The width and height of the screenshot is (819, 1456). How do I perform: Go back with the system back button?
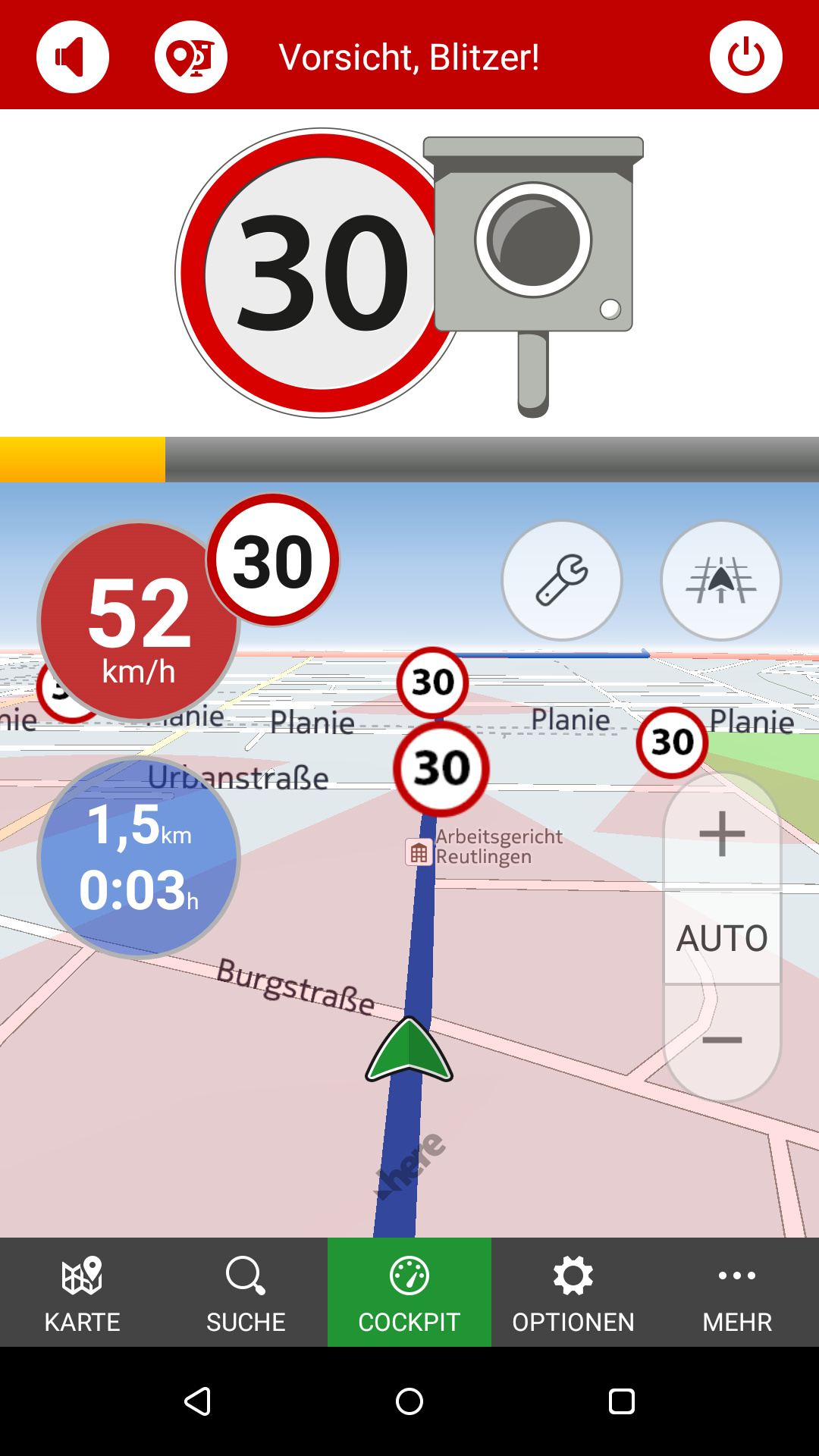[197, 1401]
